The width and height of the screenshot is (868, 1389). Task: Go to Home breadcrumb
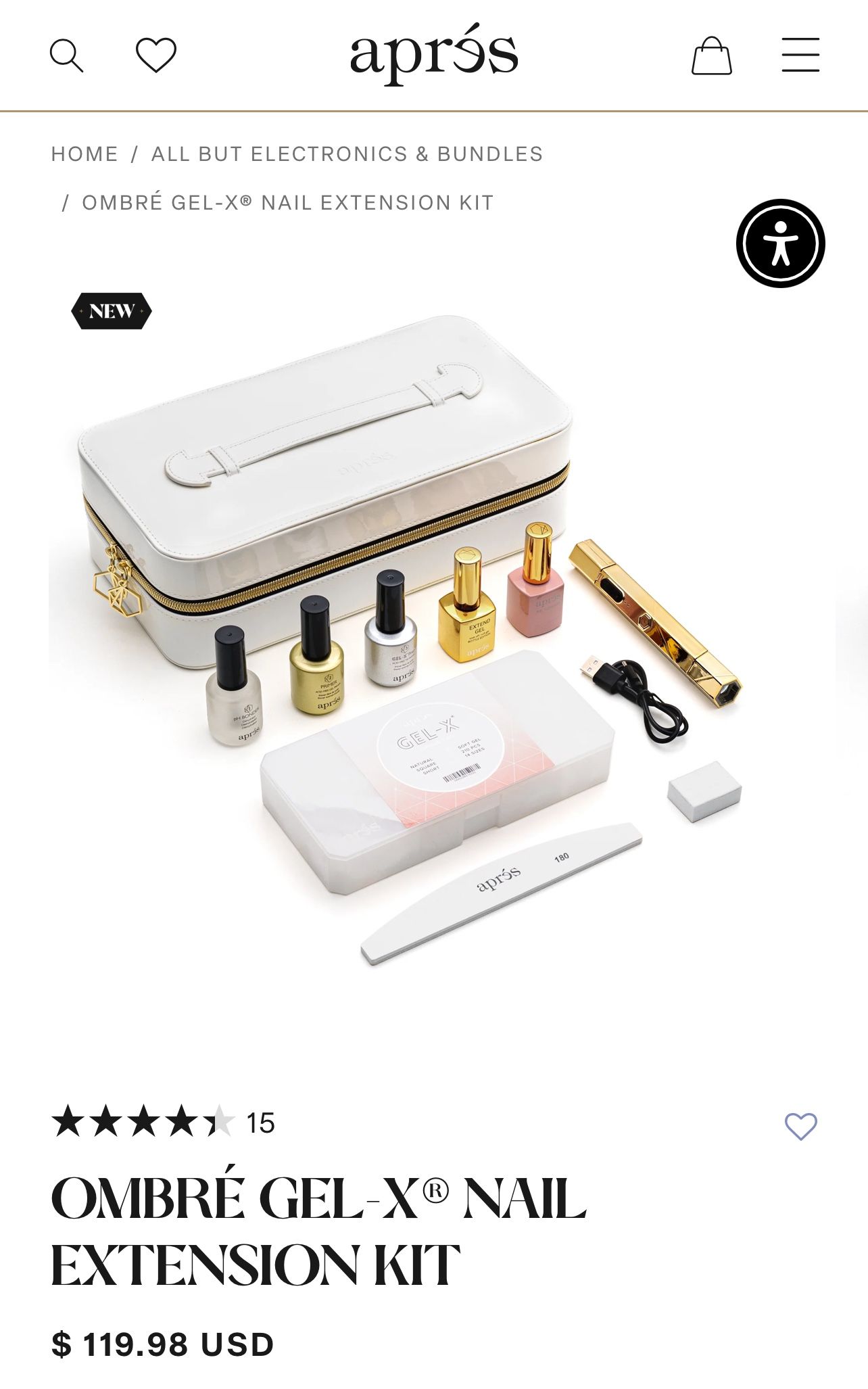pyautogui.click(x=85, y=154)
